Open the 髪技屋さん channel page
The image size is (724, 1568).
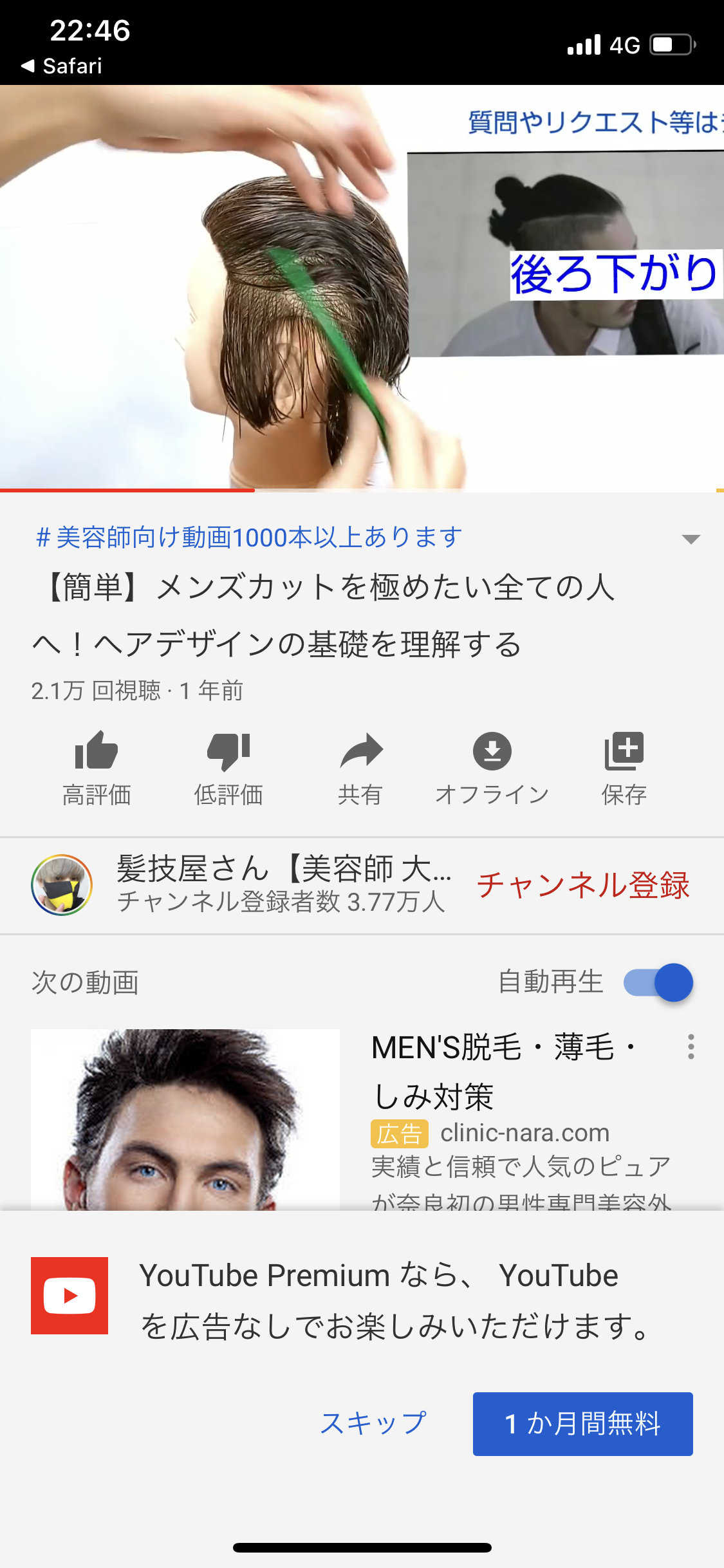tap(241, 884)
